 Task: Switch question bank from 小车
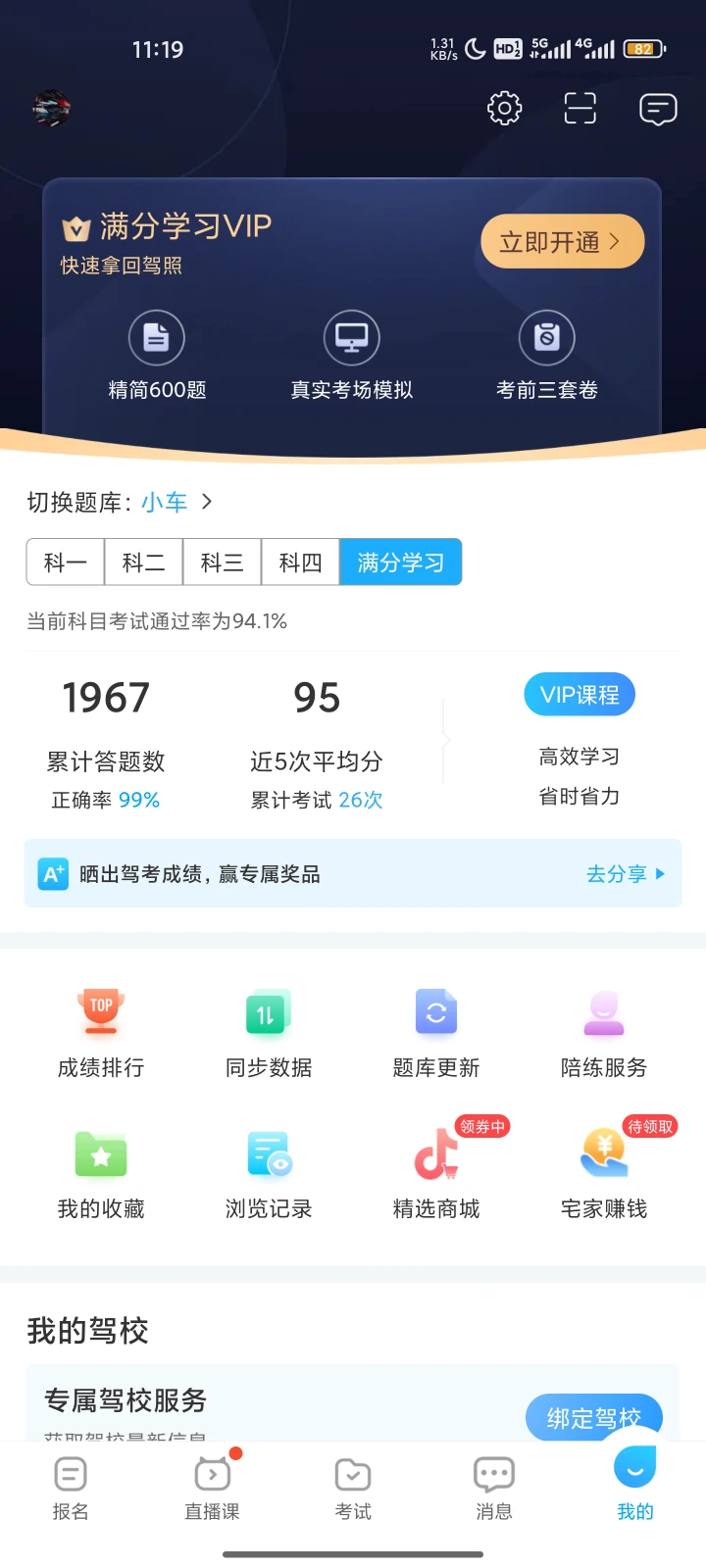click(176, 503)
